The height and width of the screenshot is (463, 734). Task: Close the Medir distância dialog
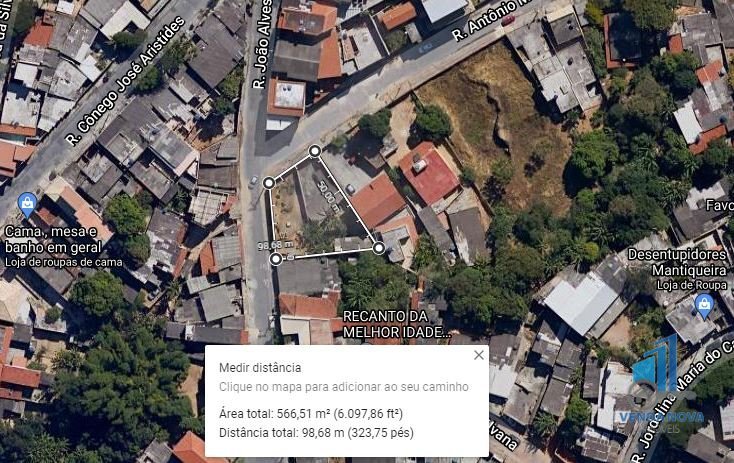[478, 355]
